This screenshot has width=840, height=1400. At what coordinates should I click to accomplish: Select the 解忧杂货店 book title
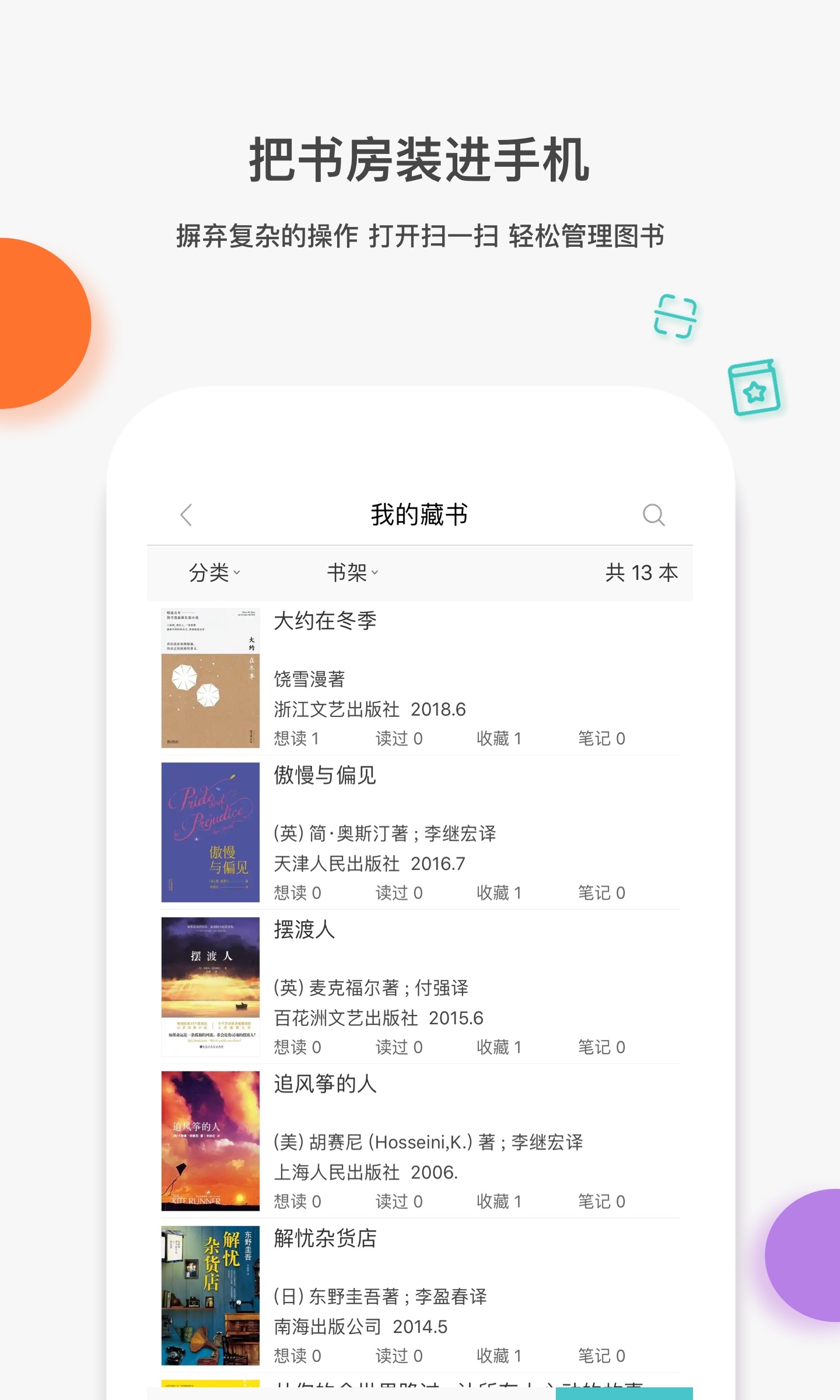click(324, 1240)
